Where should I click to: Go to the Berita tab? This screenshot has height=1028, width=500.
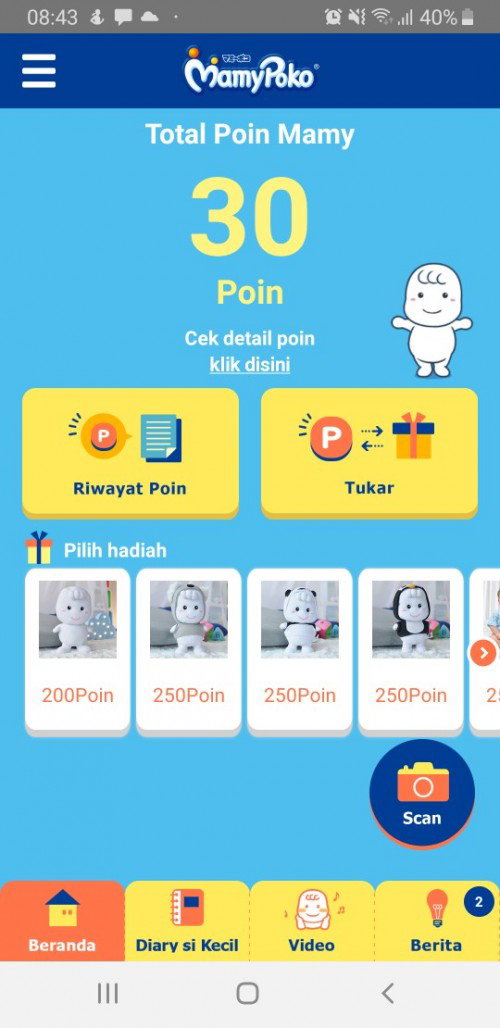[x=436, y=921]
